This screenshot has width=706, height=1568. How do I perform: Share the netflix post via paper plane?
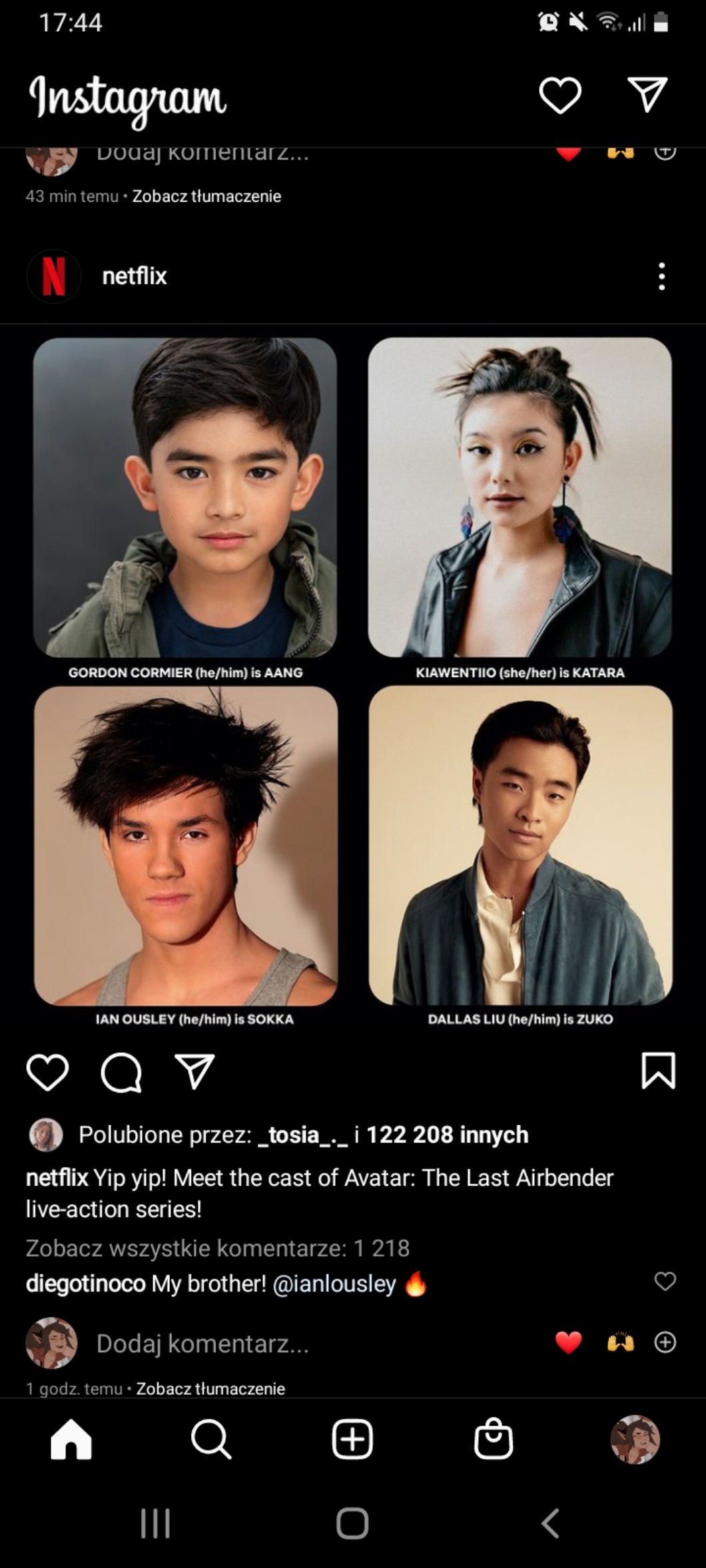tap(194, 1071)
